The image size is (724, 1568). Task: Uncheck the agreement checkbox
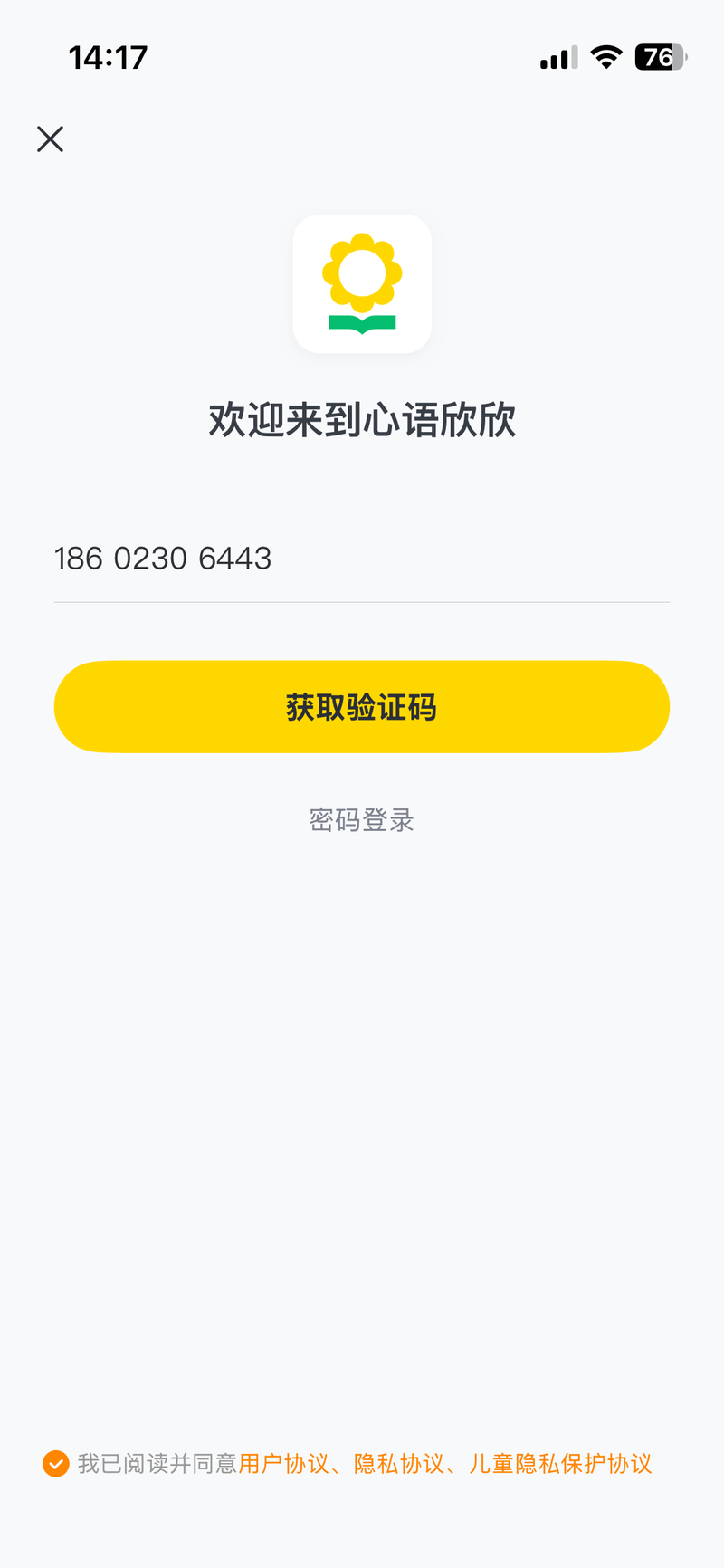56,1464
